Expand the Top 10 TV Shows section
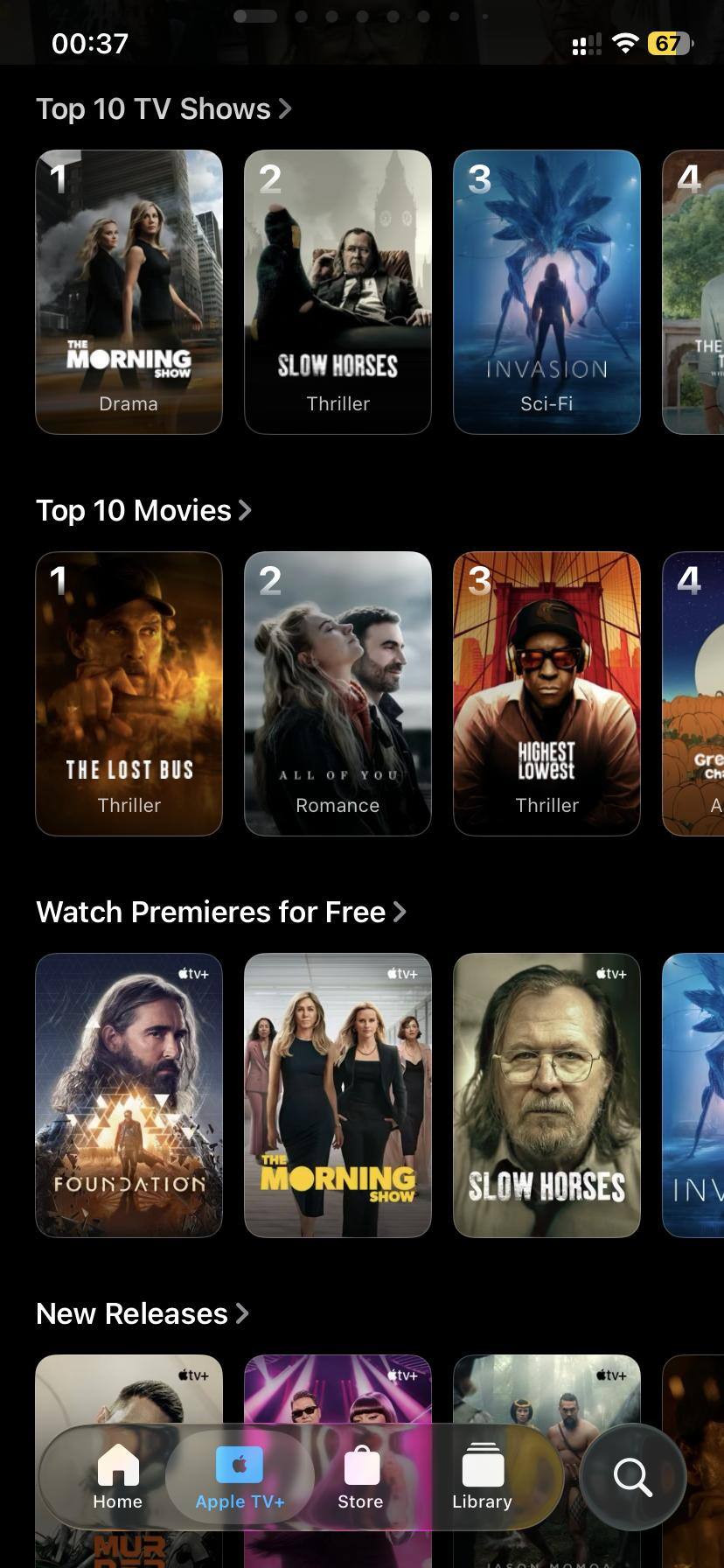 click(x=164, y=108)
